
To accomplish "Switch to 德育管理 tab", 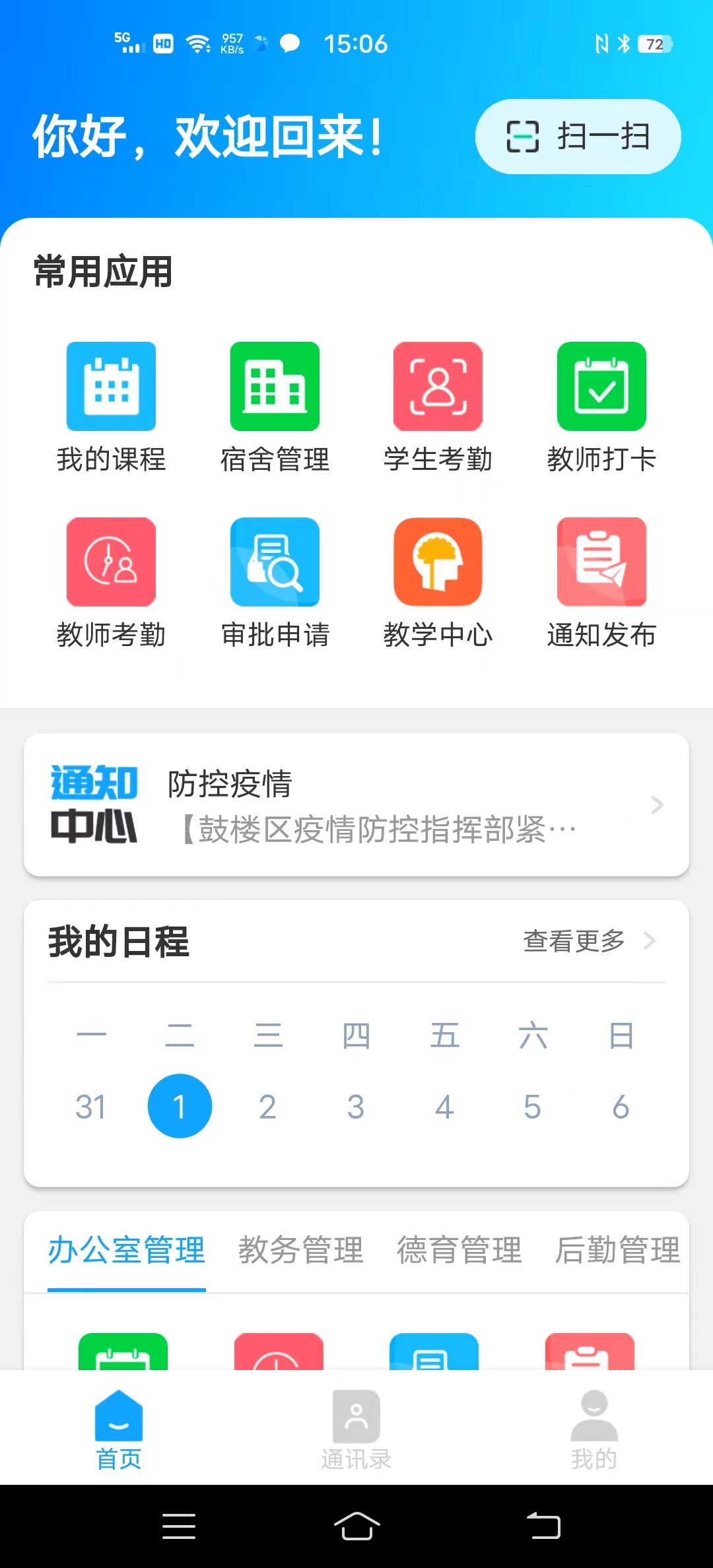I will [x=459, y=1250].
